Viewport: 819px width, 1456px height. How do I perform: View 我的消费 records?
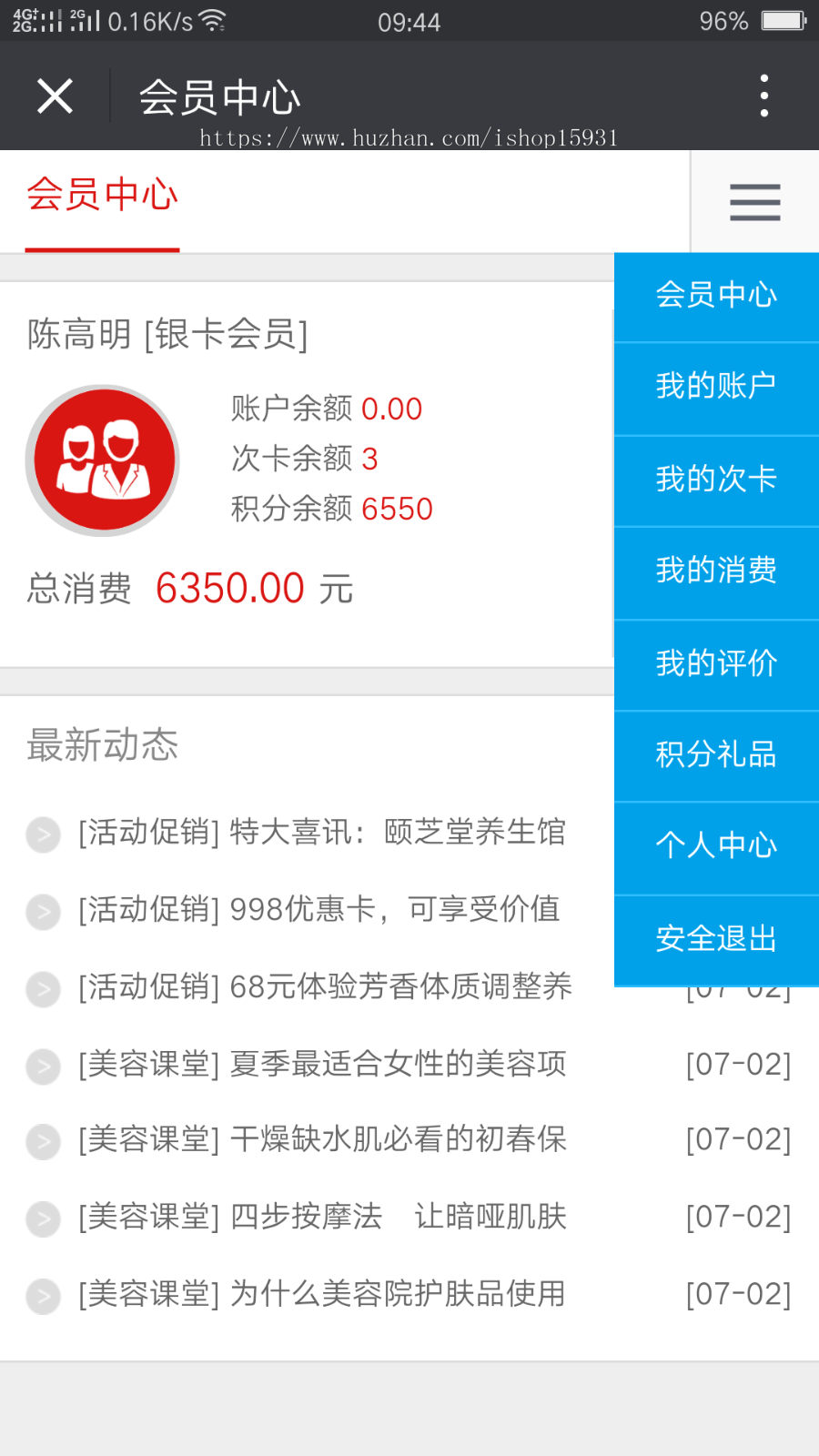[716, 571]
